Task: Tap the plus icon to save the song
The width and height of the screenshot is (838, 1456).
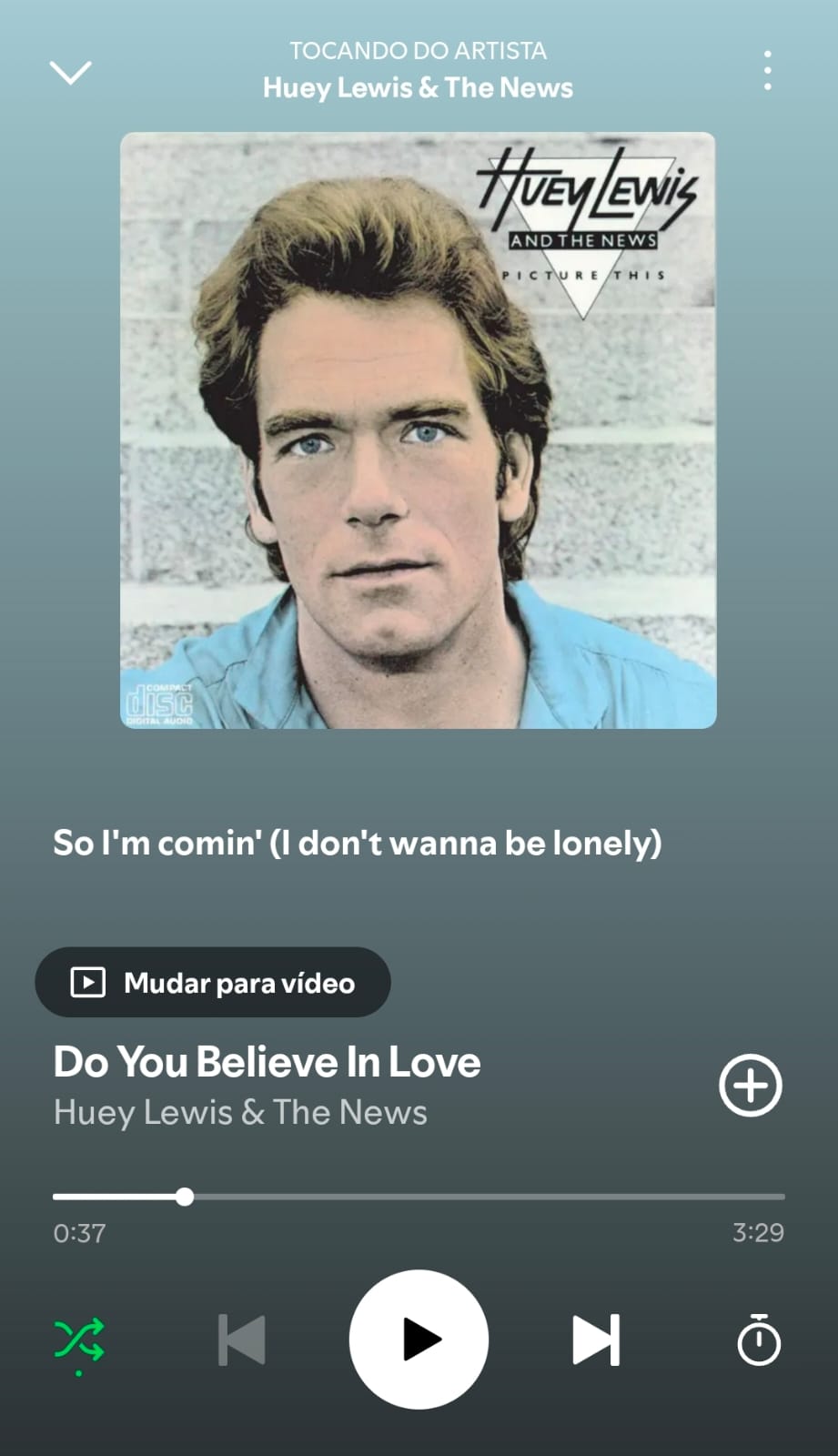Action: click(750, 1085)
